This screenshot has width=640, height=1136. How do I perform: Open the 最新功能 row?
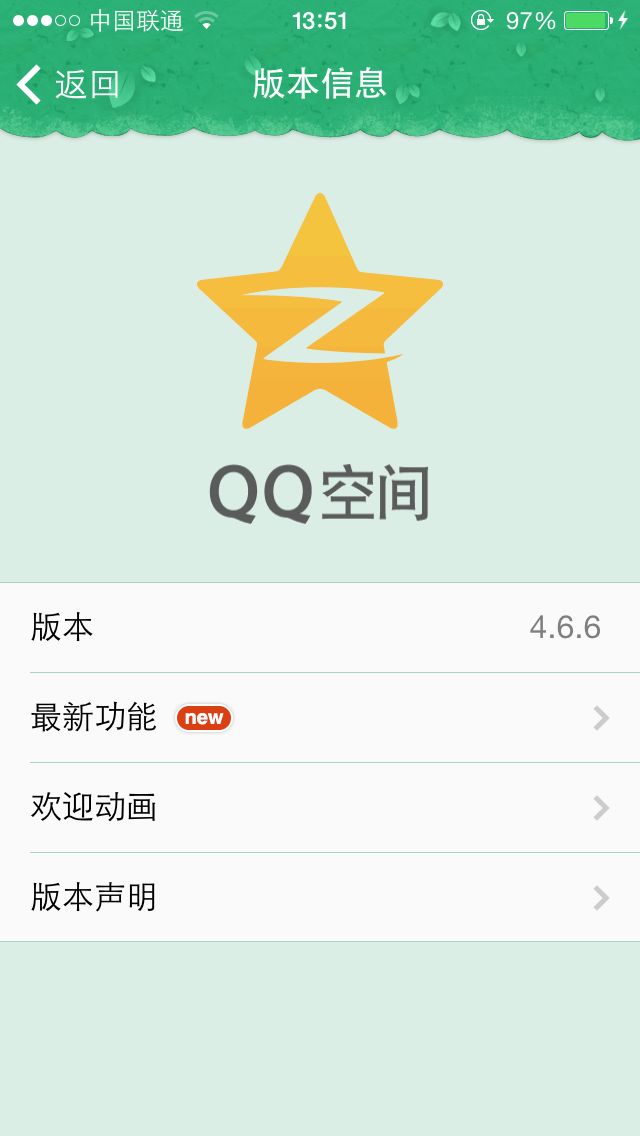pos(320,718)
